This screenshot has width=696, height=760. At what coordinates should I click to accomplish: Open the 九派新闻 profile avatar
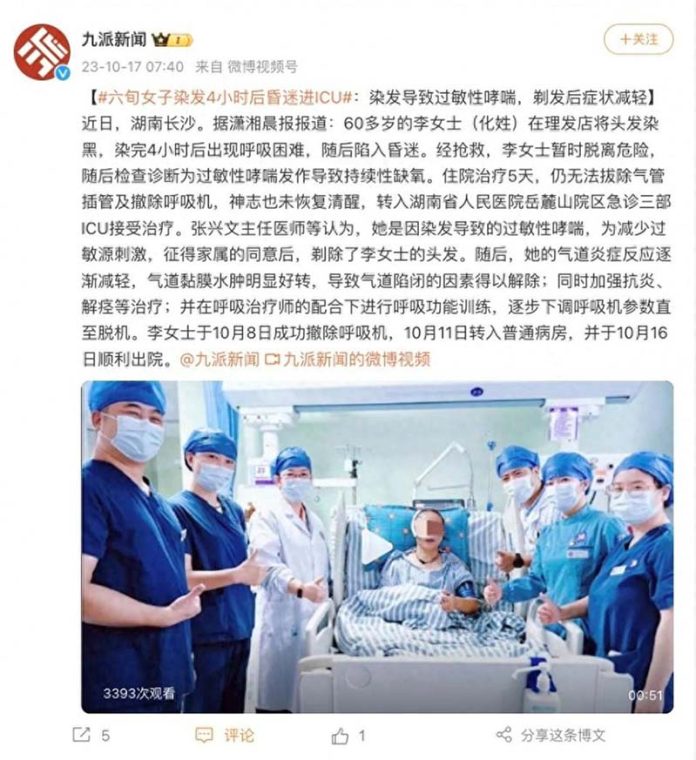point(42,52)
